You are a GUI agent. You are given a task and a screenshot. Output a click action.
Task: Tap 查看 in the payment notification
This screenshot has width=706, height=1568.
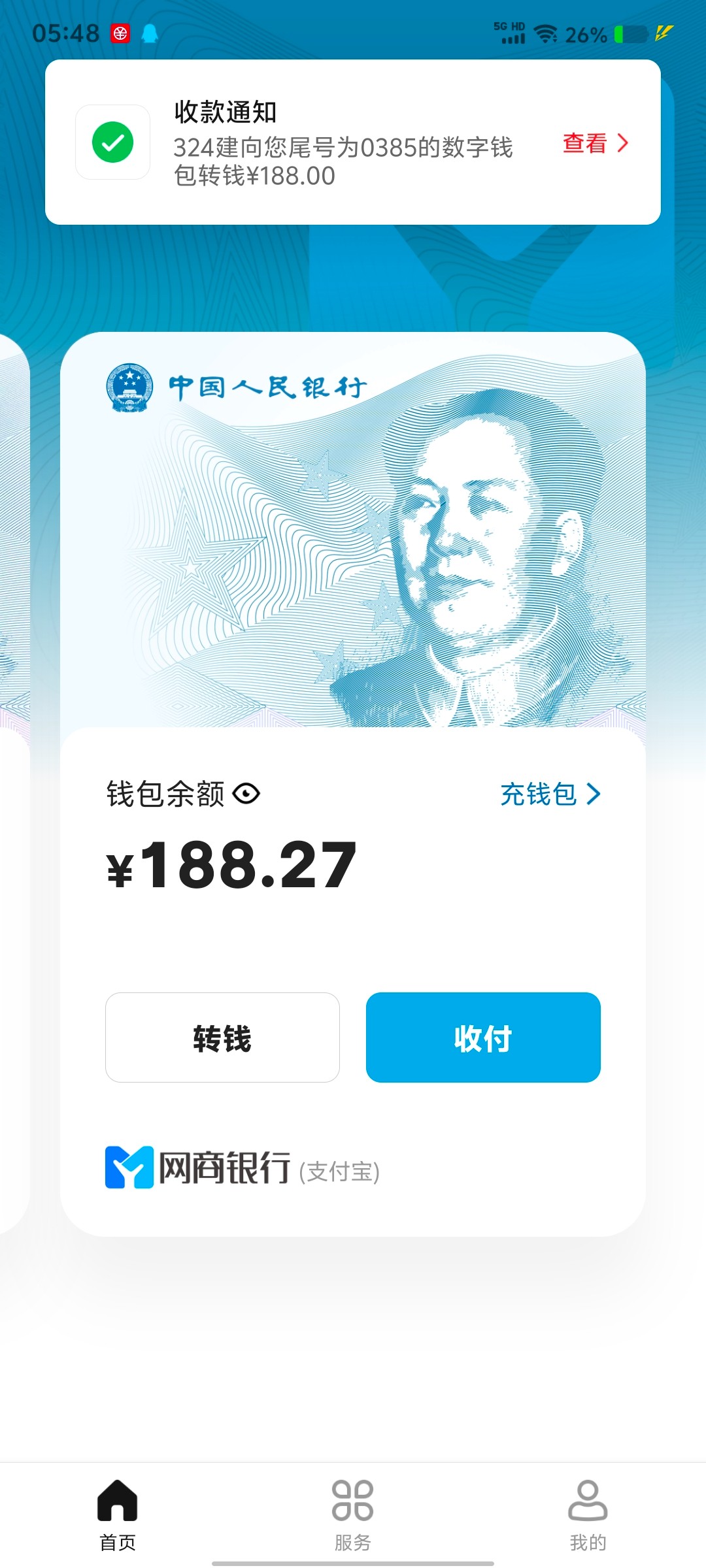point(595,143)
